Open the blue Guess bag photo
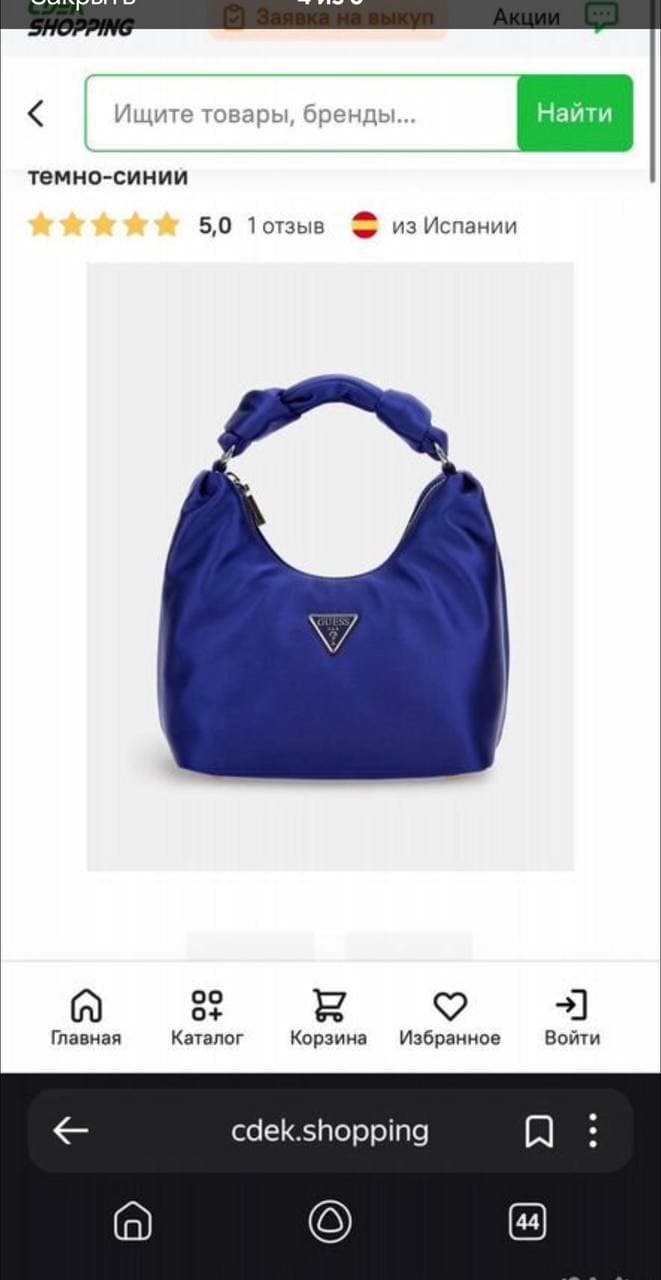The image size is (661, 1280). (330, 566)
